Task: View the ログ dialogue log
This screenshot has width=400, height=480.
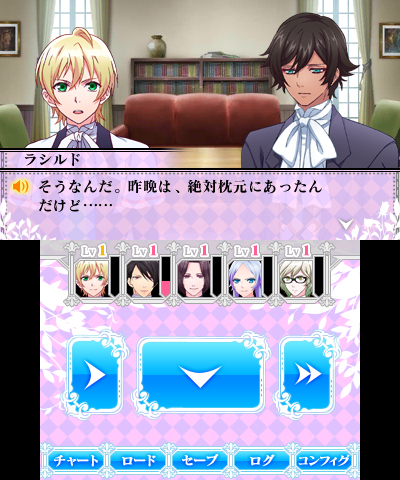Action: 262,461
